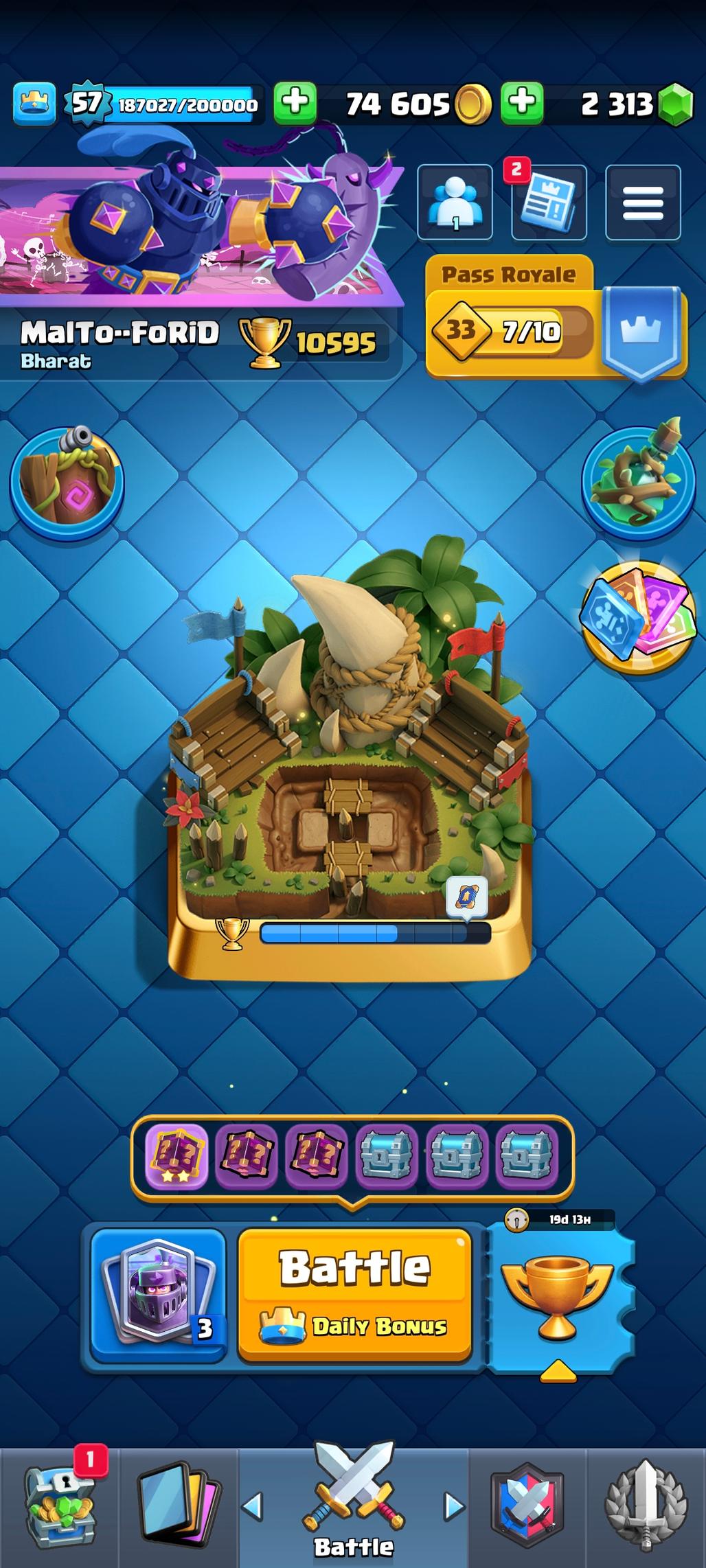
Task: Open the MalTo--FoRiD player profile
Action: [x=120, y=341]
